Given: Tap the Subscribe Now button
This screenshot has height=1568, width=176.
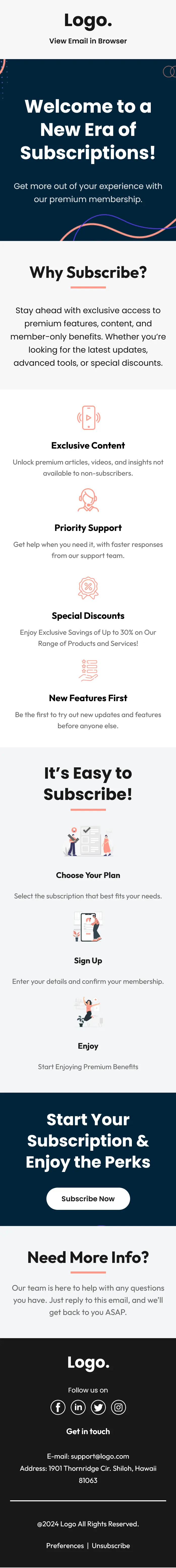Looking at the screenshot, I should pyautogui.click(x=88, y=1198).
